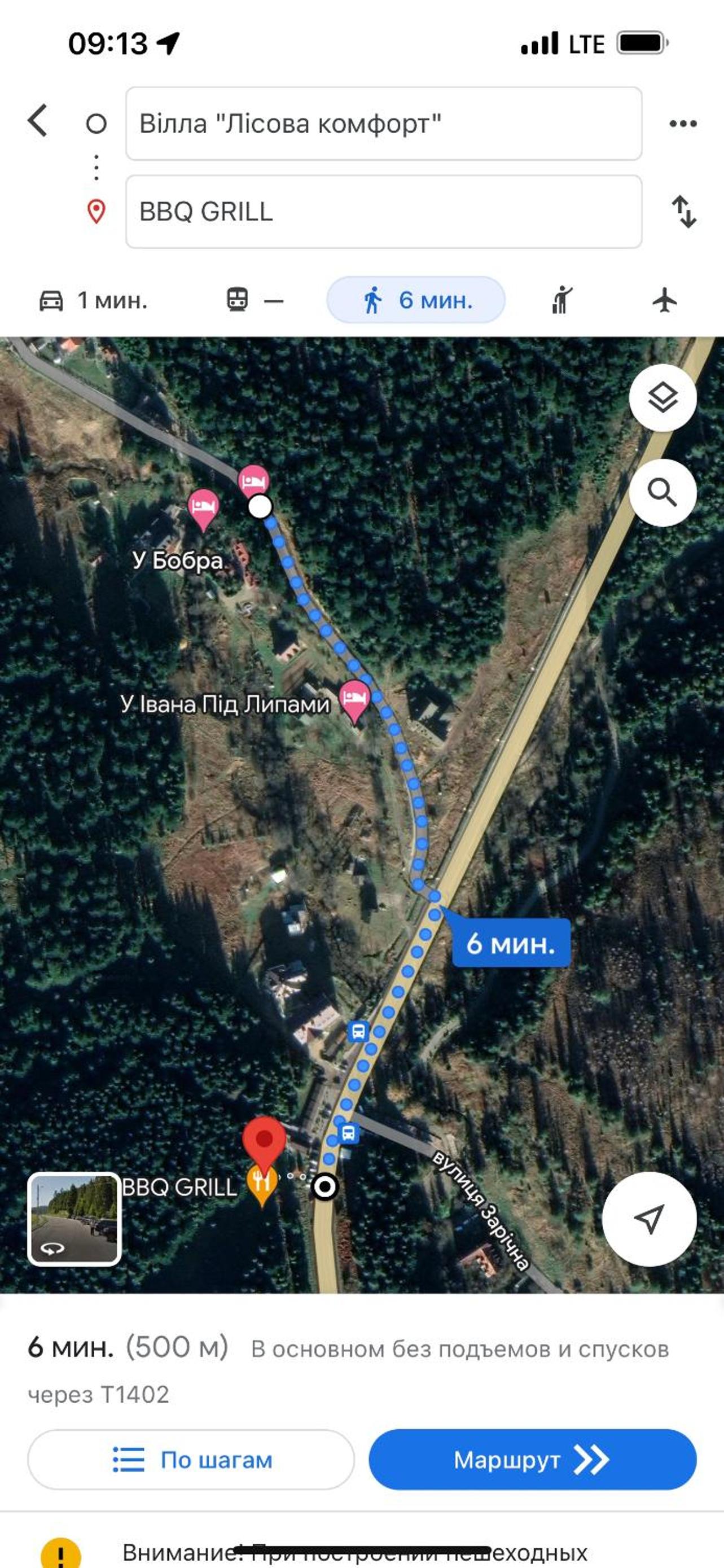Image resolution: width=724 pixels, height=1568 pixels.
Task: Open the По шагам step list
Action: pos(191,1460)
